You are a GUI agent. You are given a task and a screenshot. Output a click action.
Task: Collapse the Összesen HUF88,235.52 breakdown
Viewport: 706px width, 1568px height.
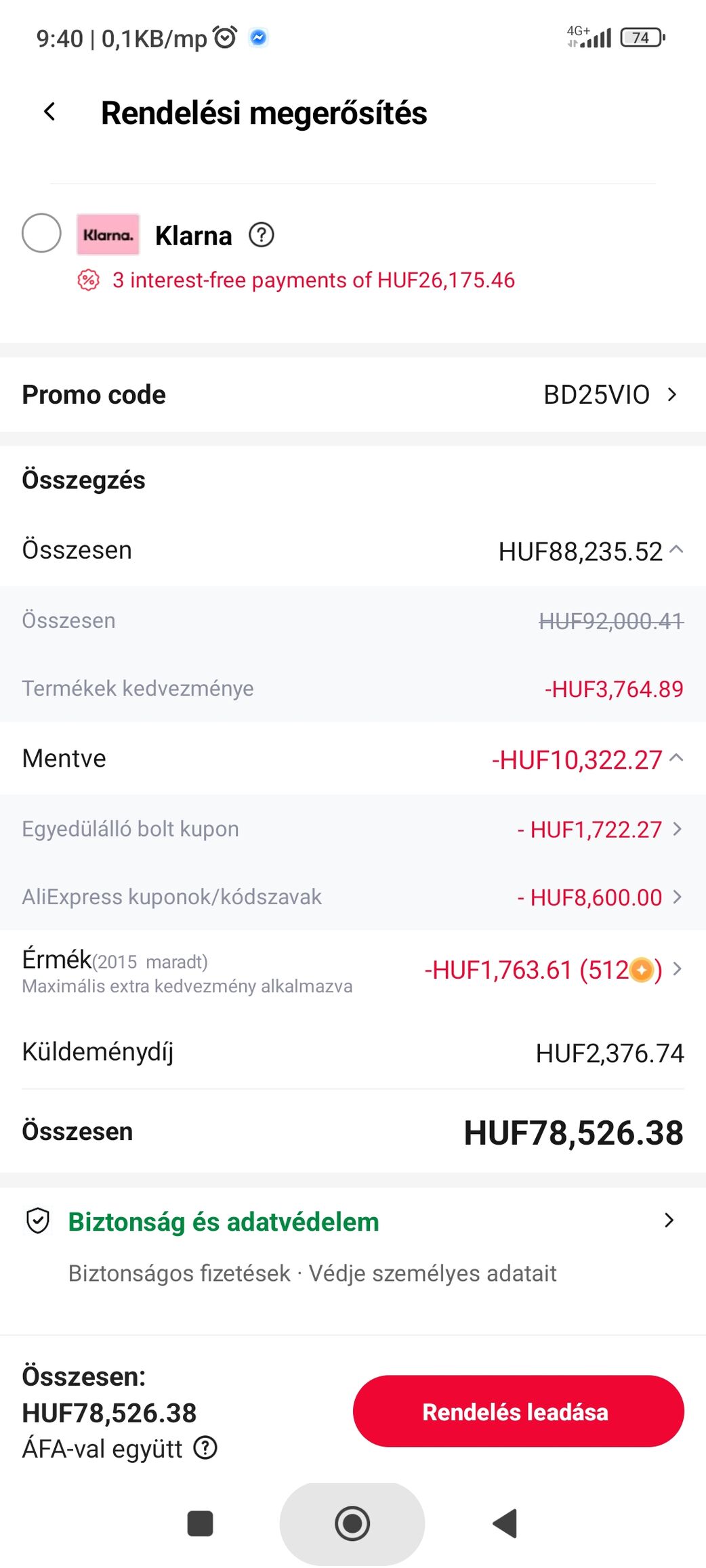tap(676, 550)
